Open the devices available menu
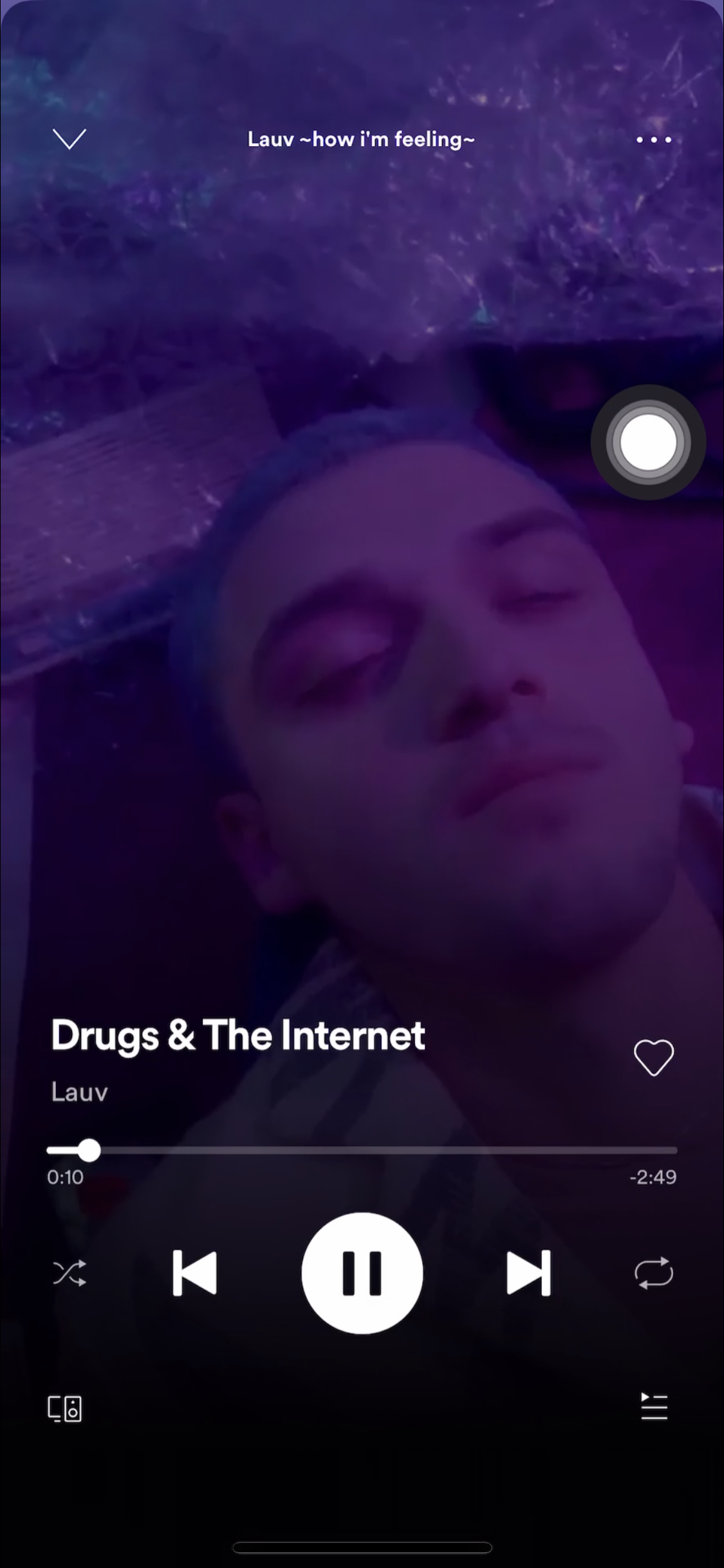The image size is (724, 1568). tap(65, 1408)
